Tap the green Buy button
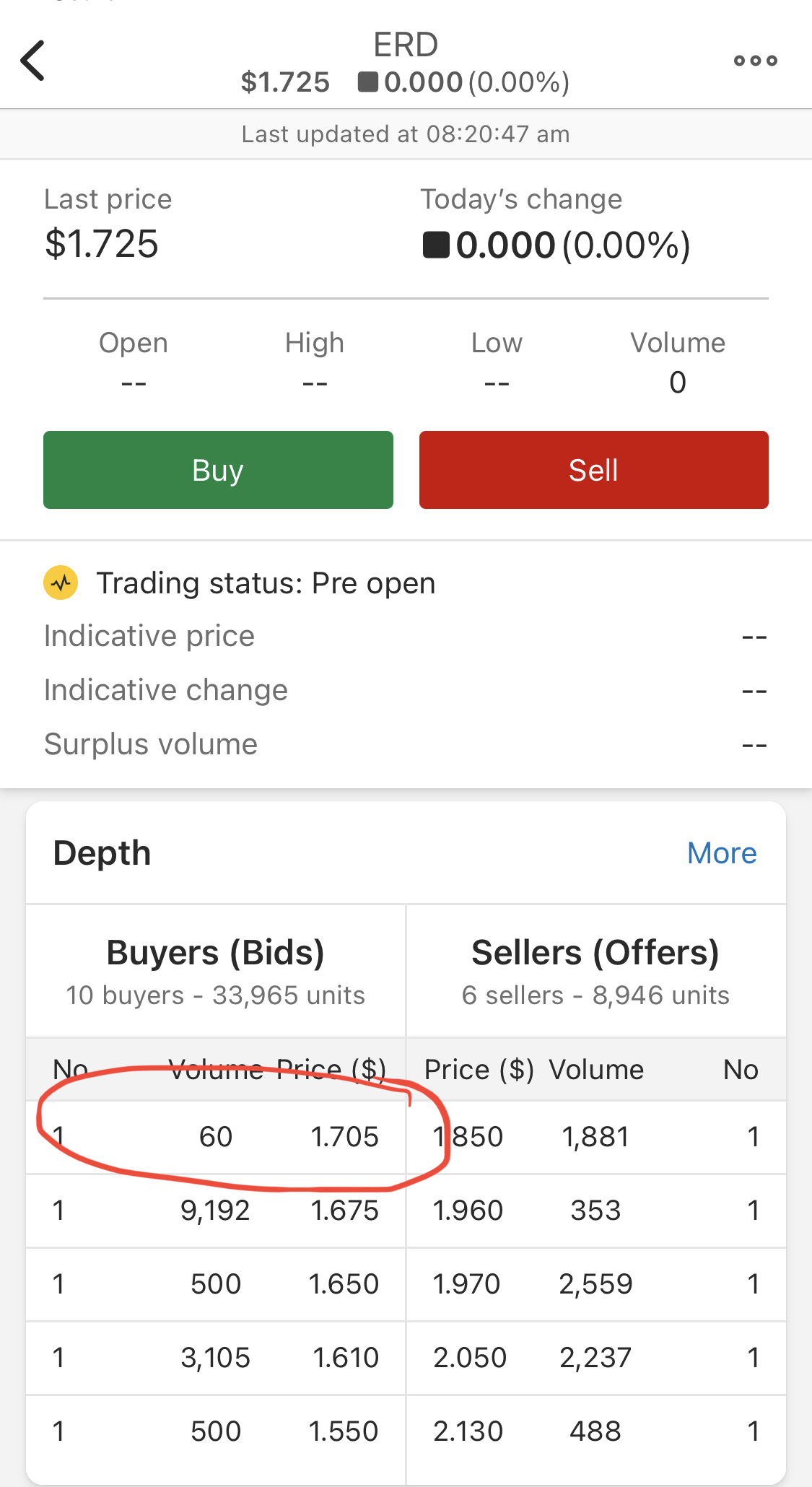 pyautogui.click(x=218, y=470)
